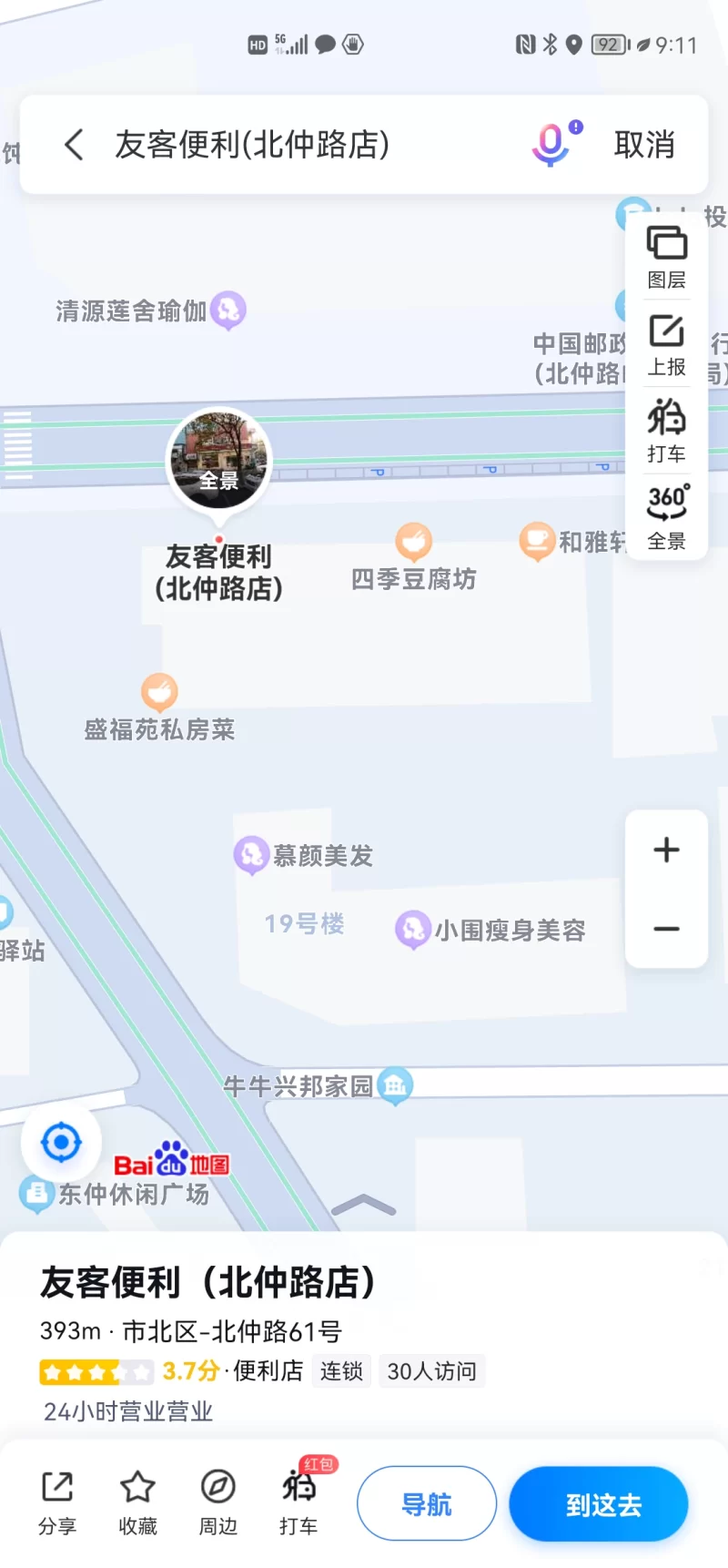This screenshot has width=728, height=1568.
Task: Hail a ride with bottom 打车 红包
Action: pos(298,1502)
